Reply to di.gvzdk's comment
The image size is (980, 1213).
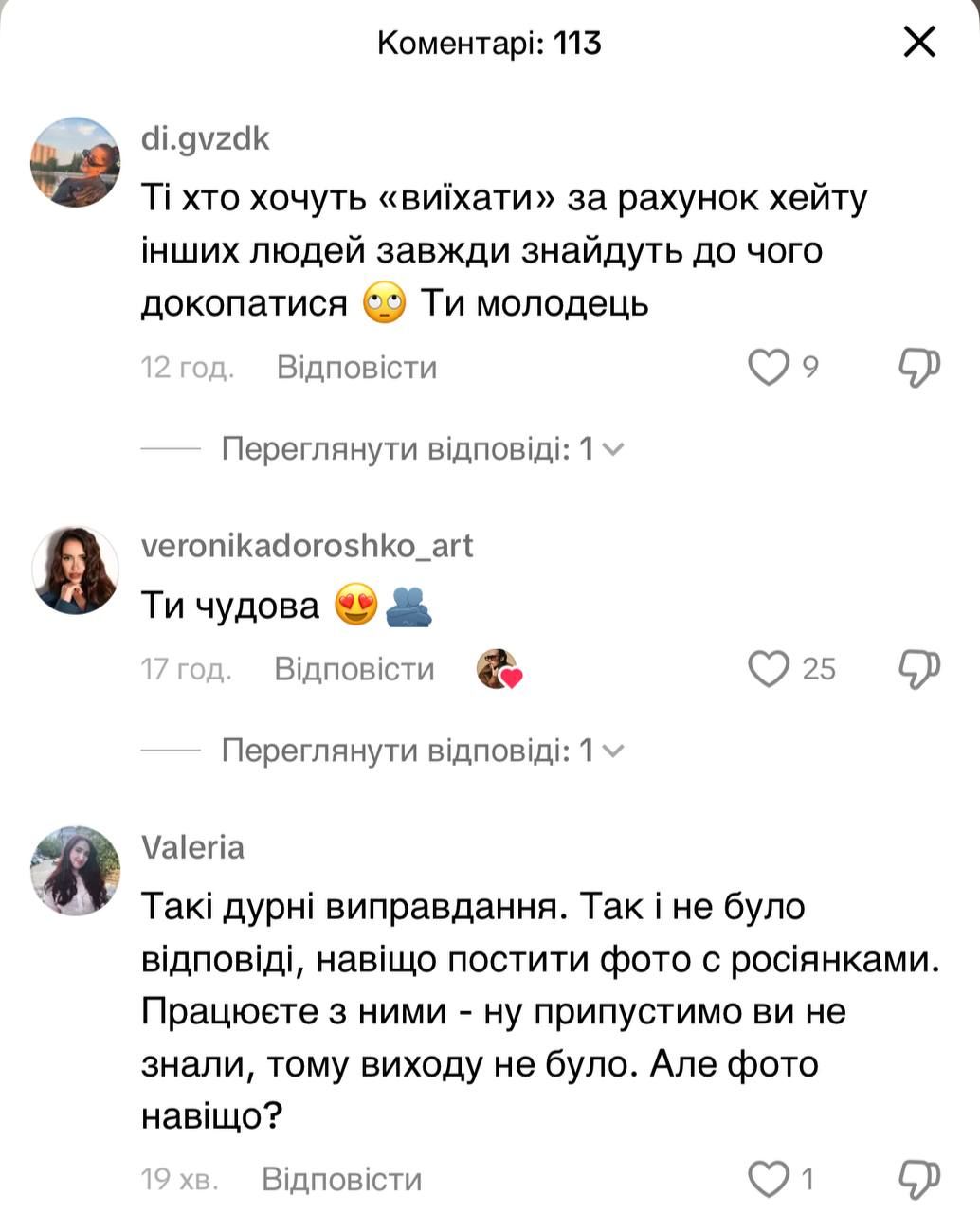[356, 367]
